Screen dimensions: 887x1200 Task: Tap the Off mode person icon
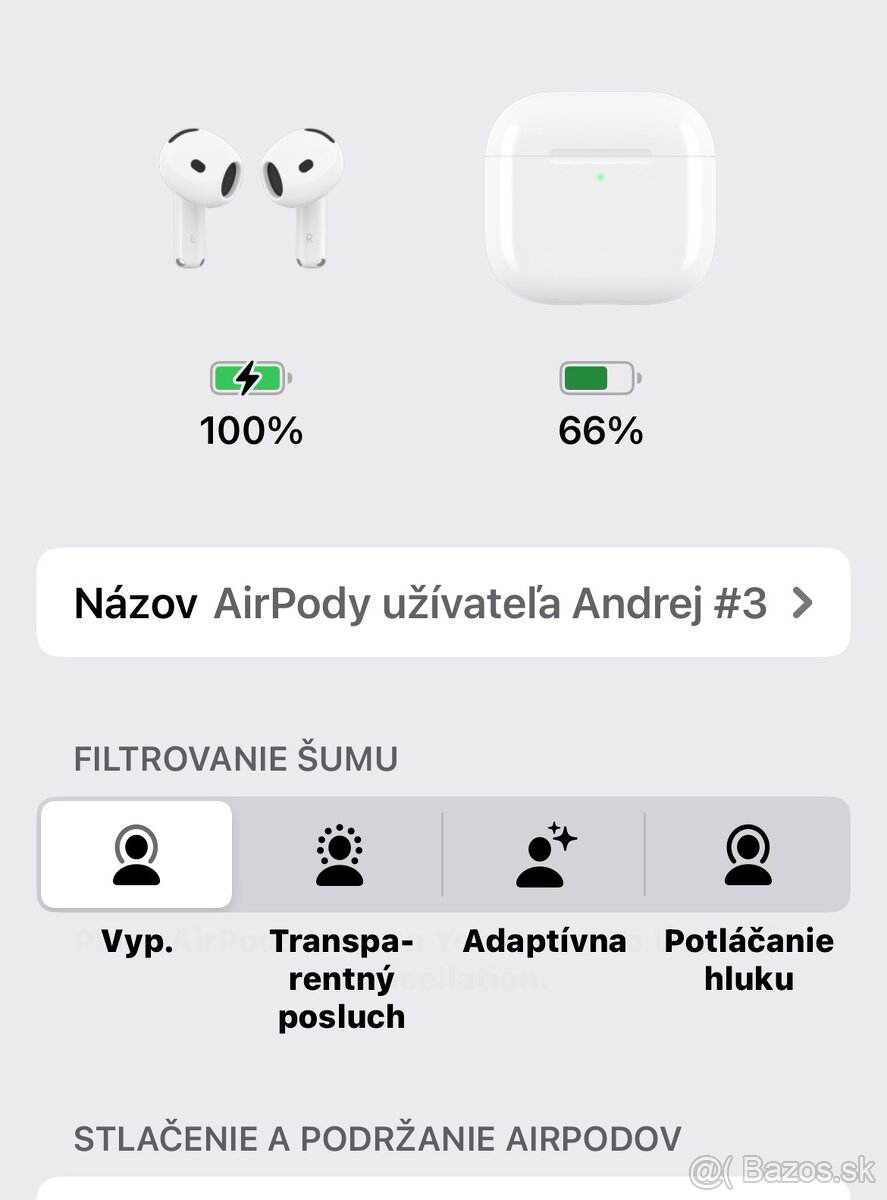coord(135,855)
